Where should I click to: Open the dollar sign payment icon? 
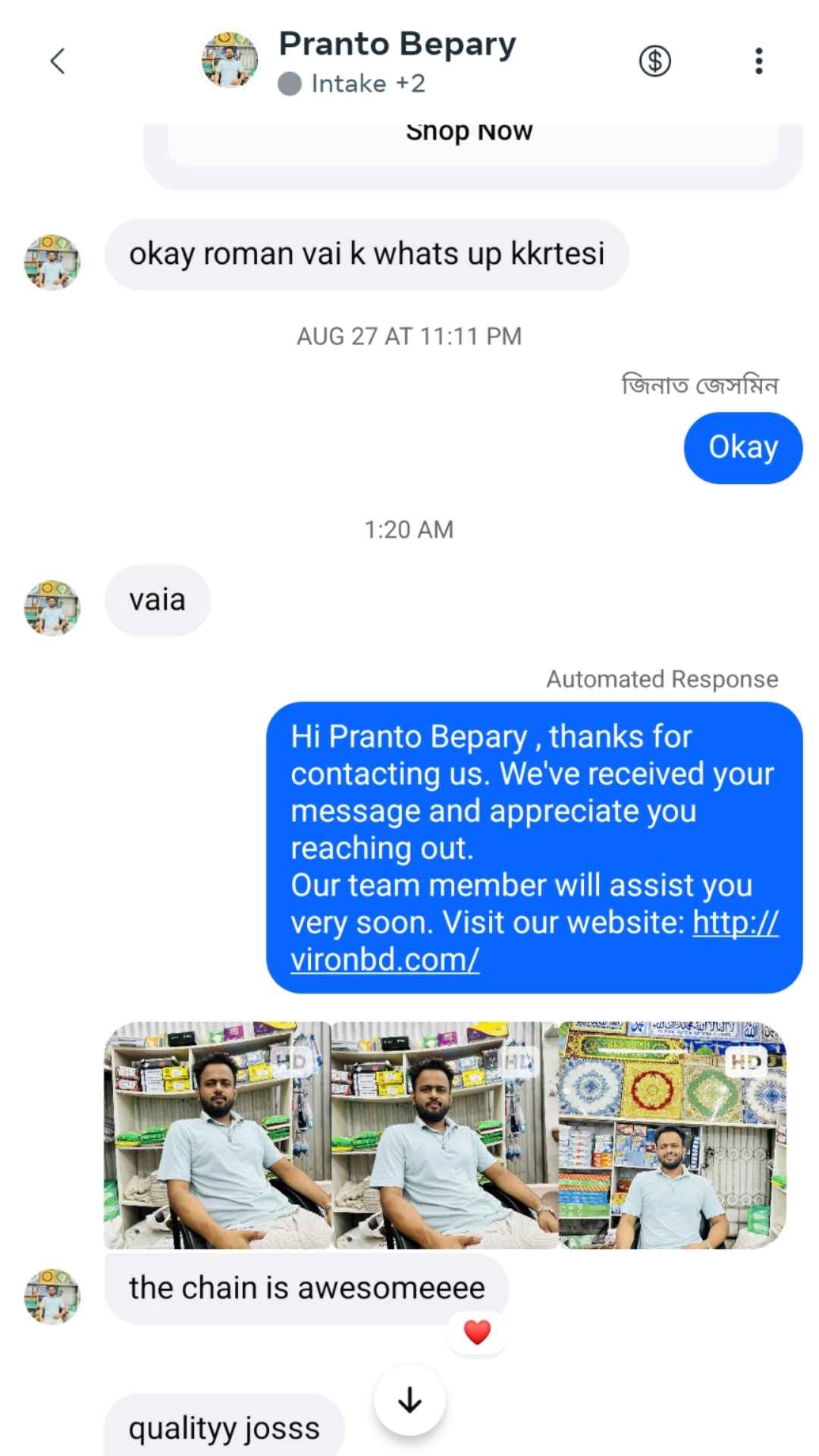(x=654, y=61)
